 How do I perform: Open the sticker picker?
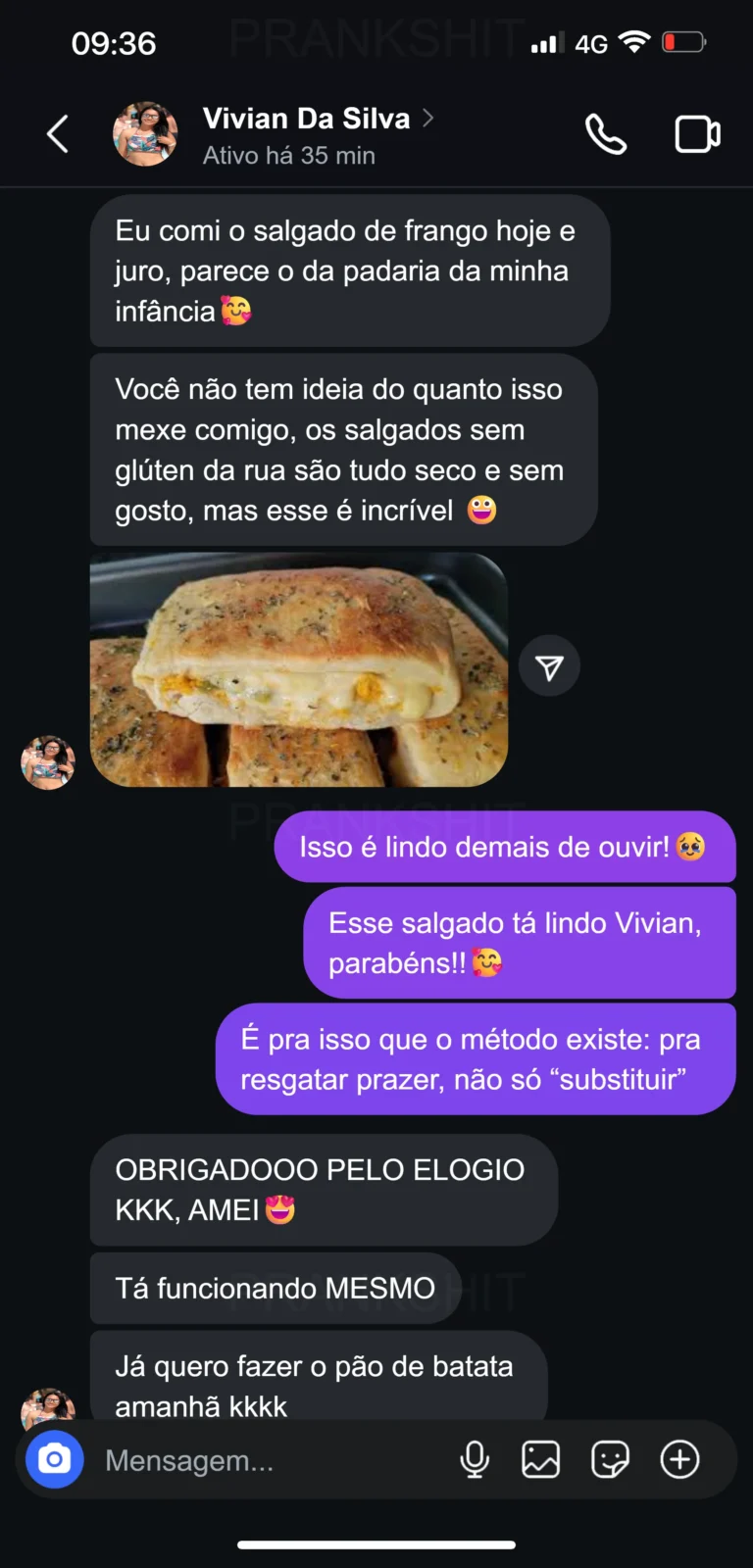pos(610,1460)
